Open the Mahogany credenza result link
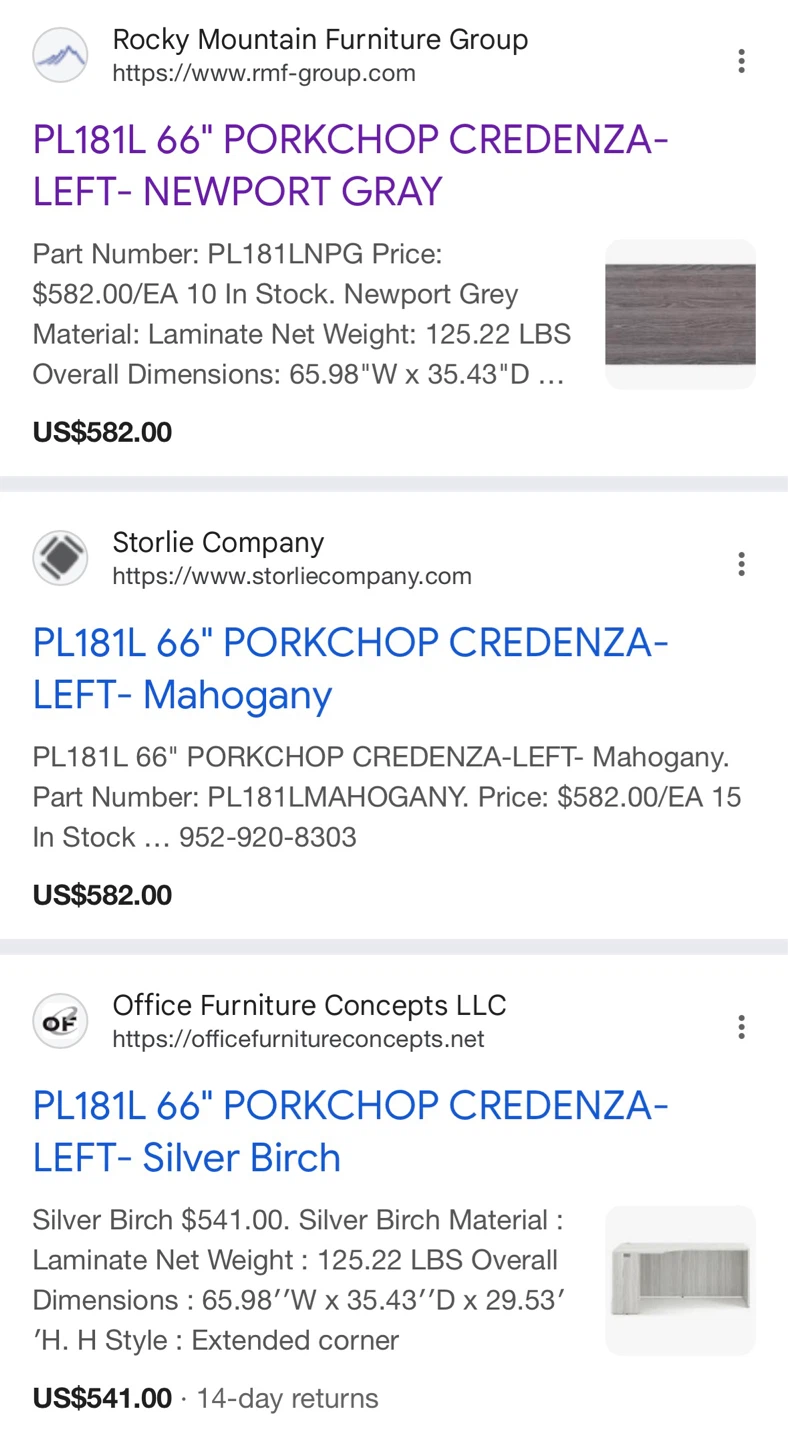The height and width of the screenshot is (1440, 788). coord(351,668)
